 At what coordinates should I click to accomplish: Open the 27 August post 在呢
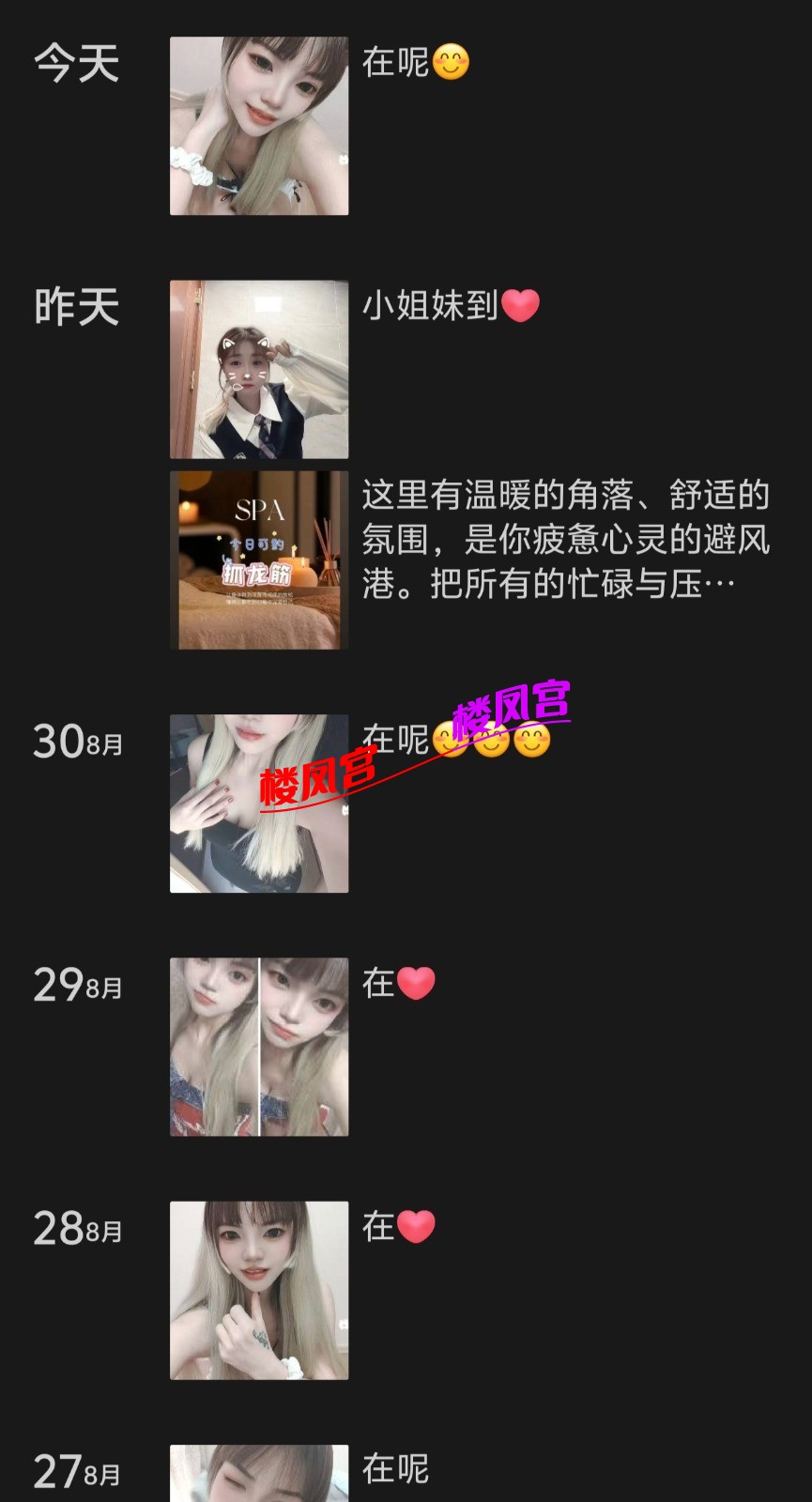pos(259,1474)
